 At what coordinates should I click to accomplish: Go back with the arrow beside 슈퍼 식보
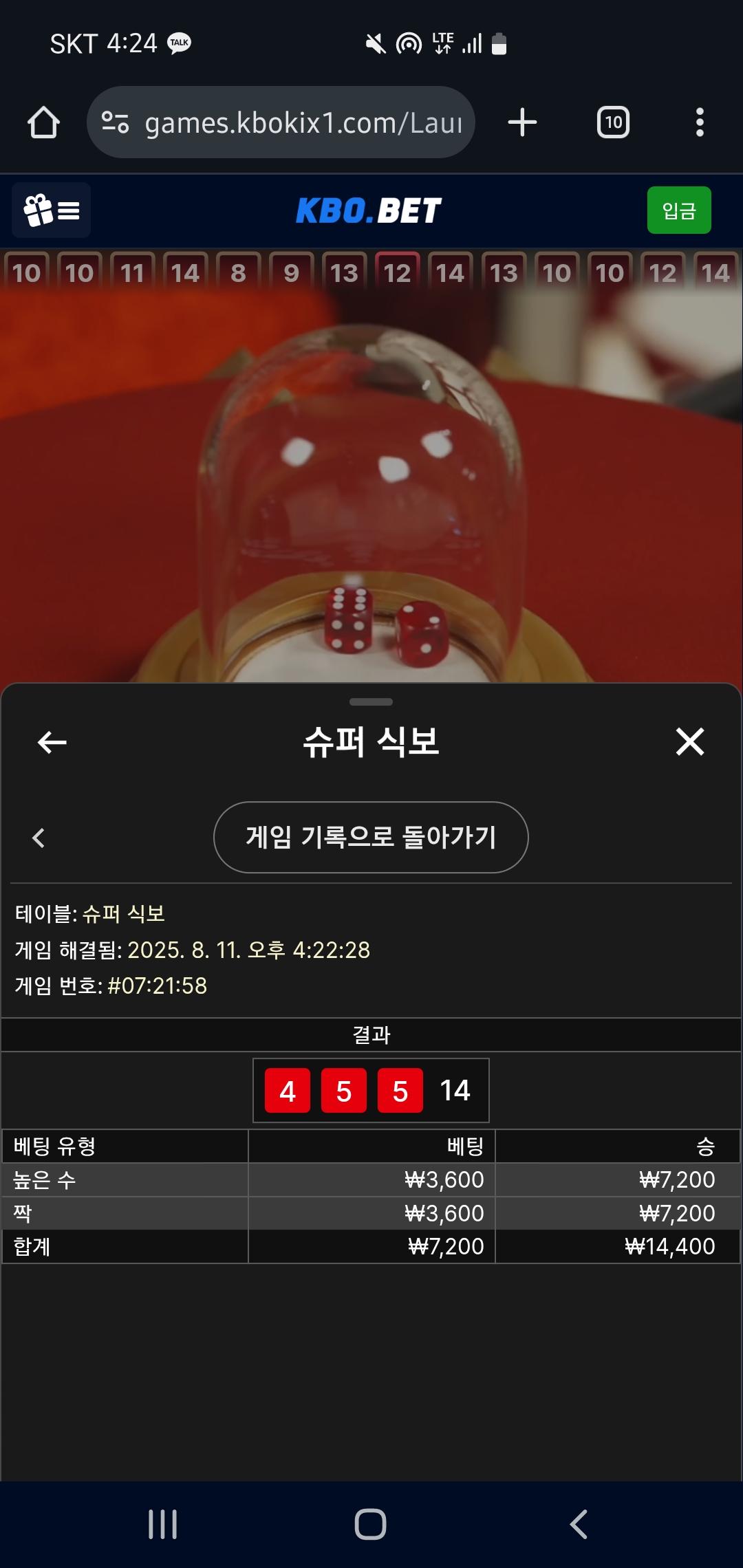(x=52, y=742)
